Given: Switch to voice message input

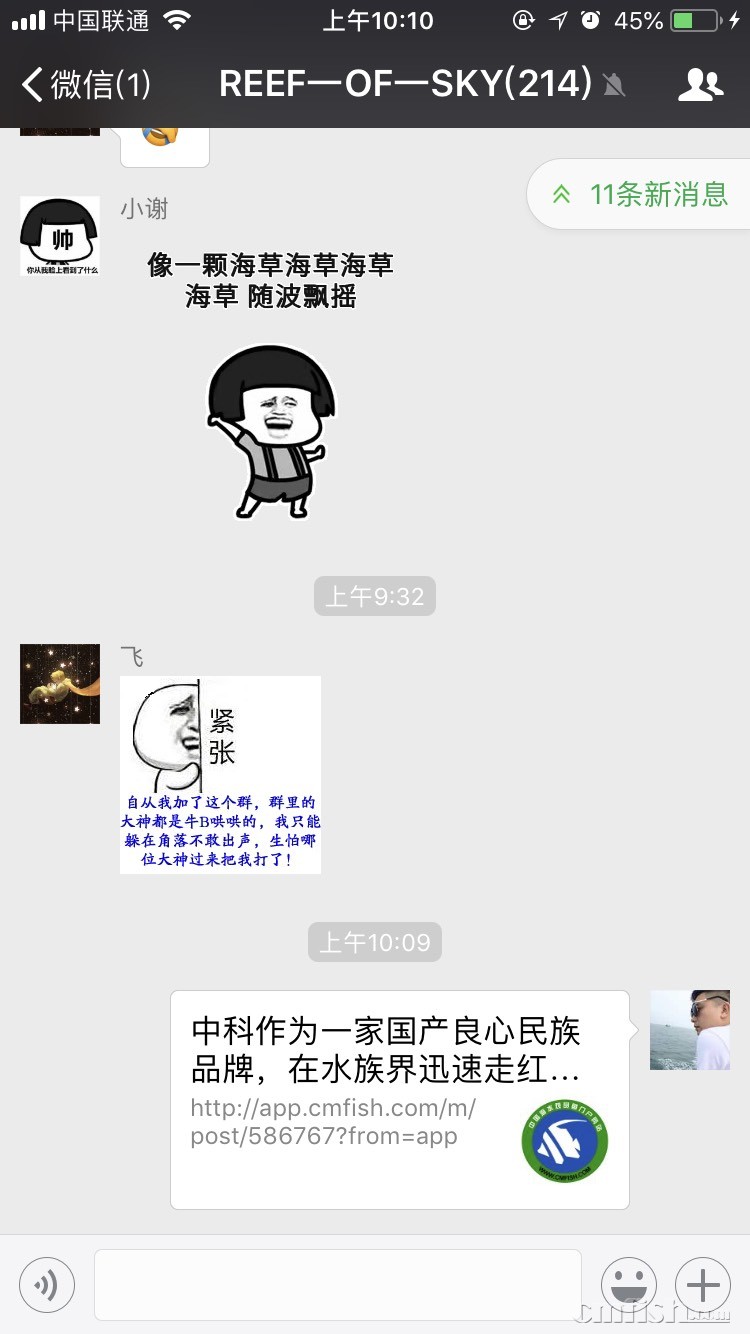Looking at the screenshot, I should [x=47, y=1284].
